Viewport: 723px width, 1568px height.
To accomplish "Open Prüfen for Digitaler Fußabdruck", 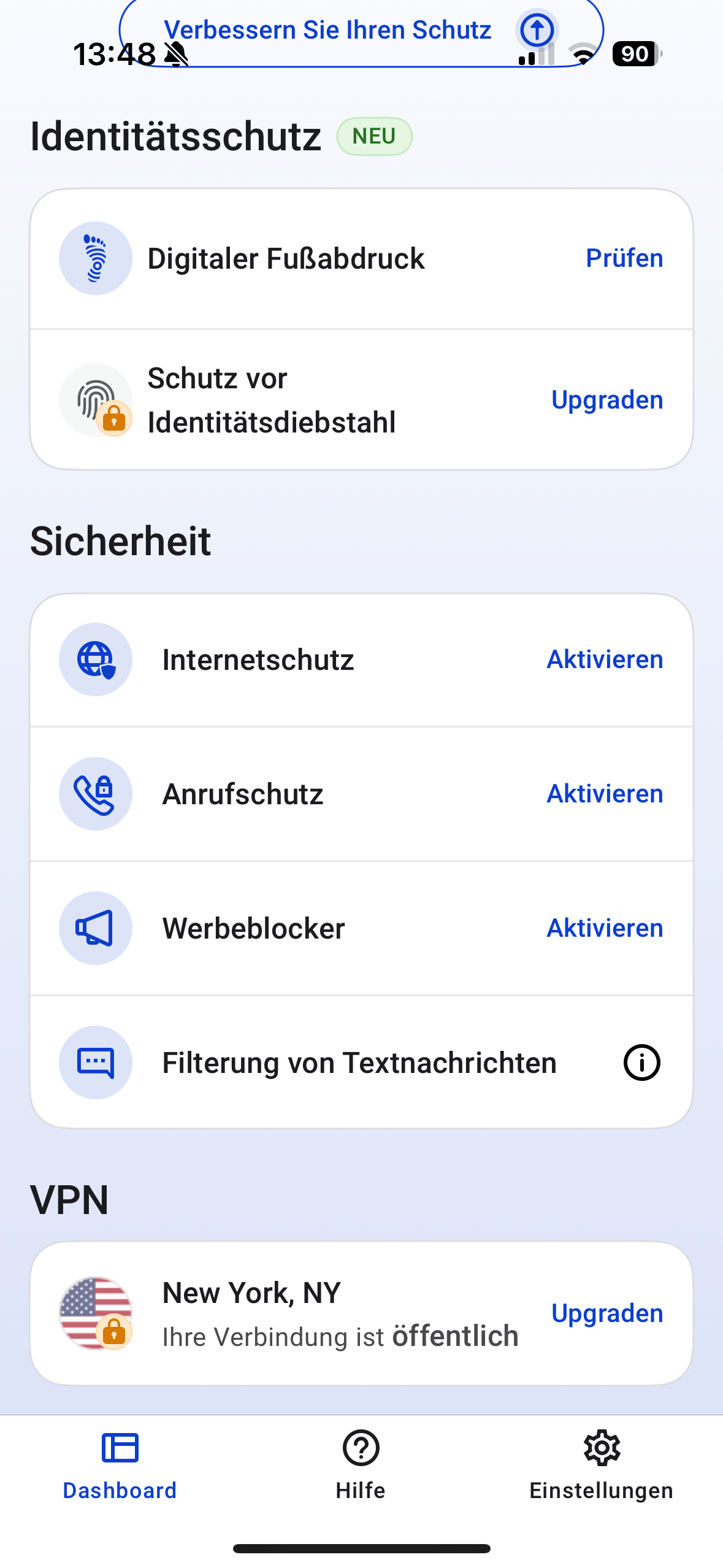I will (624, 258).
